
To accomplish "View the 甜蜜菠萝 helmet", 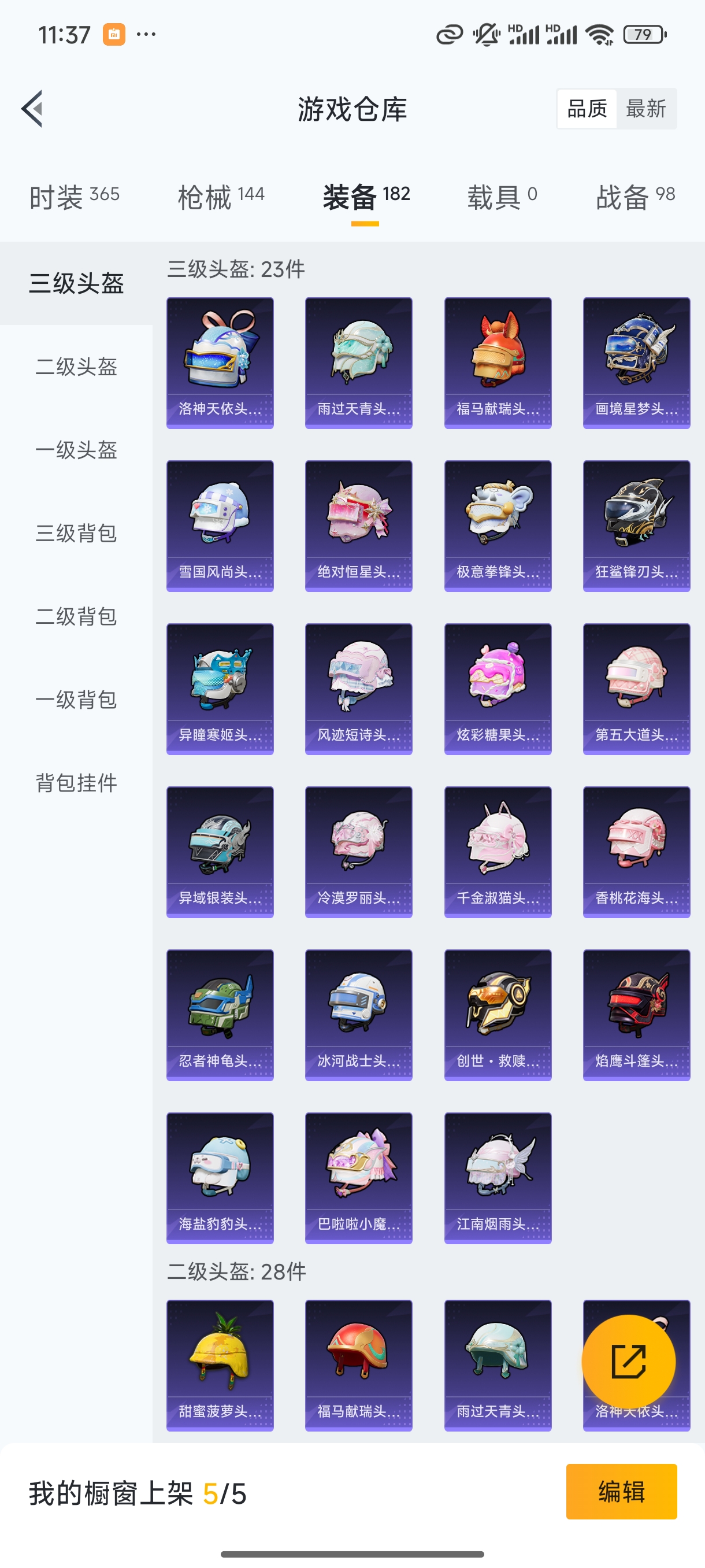I will pos(220,1364).
